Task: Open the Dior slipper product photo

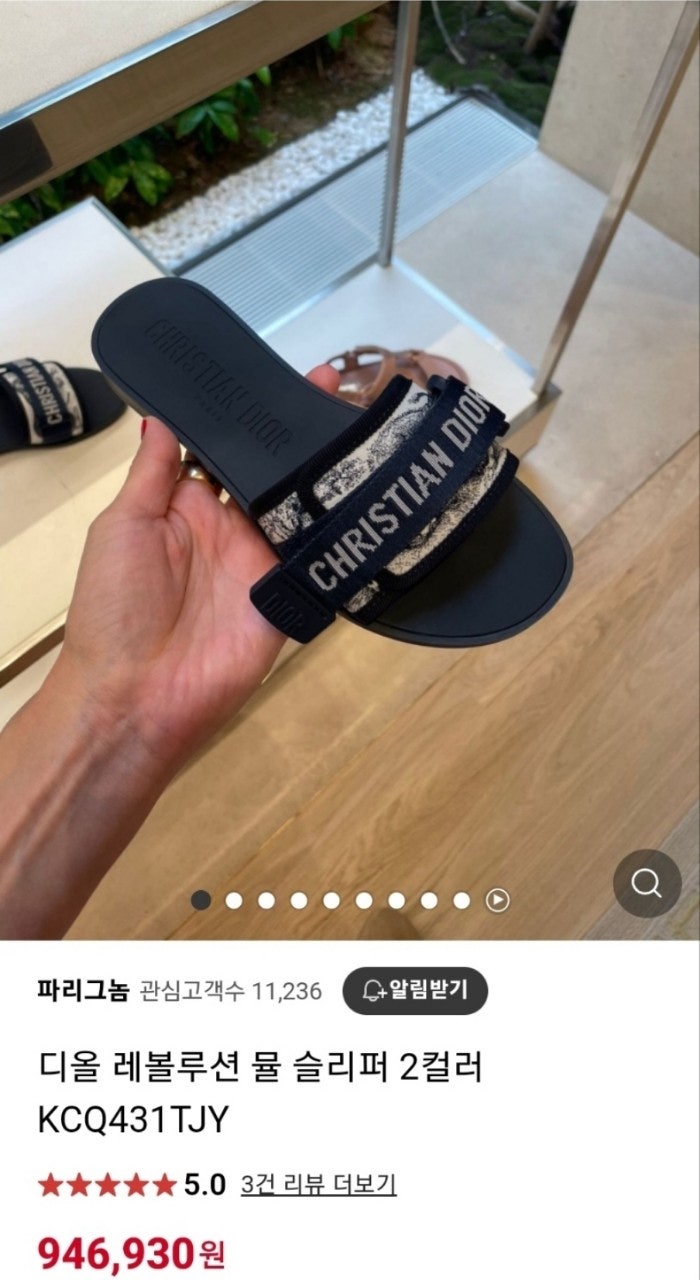Action: [350, 450]
